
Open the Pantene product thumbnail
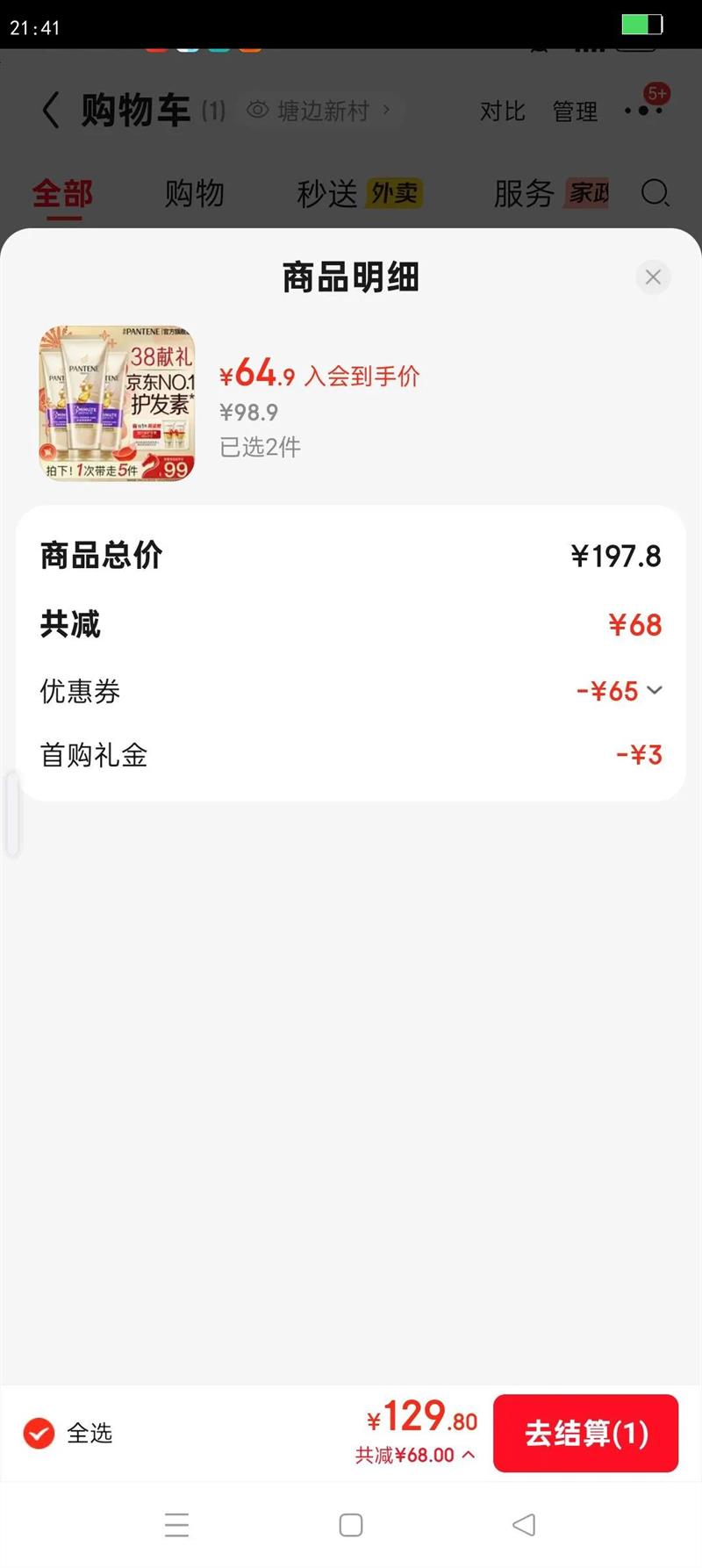117,404
